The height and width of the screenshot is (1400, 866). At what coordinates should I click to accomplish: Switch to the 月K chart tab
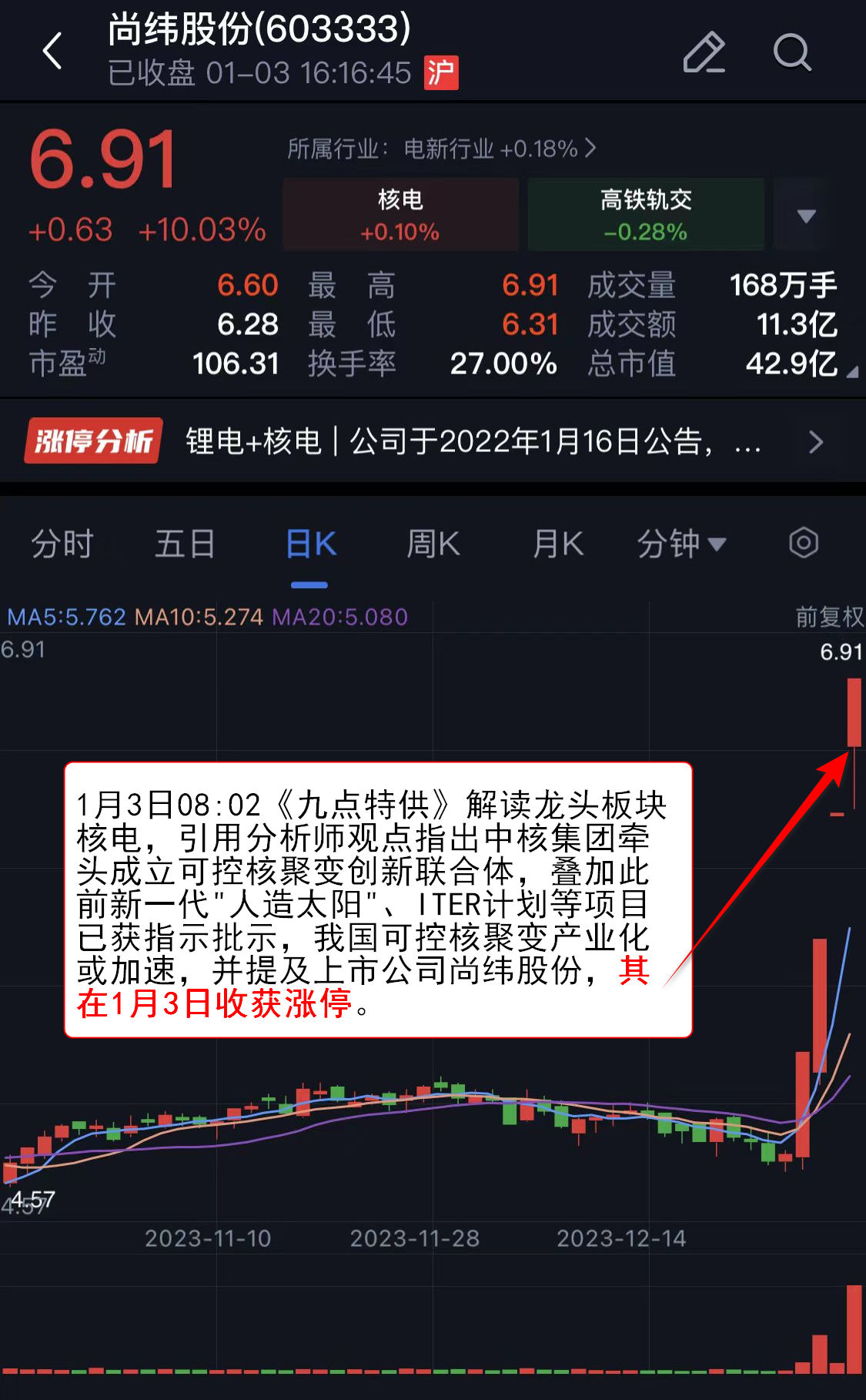click(558, 544)
